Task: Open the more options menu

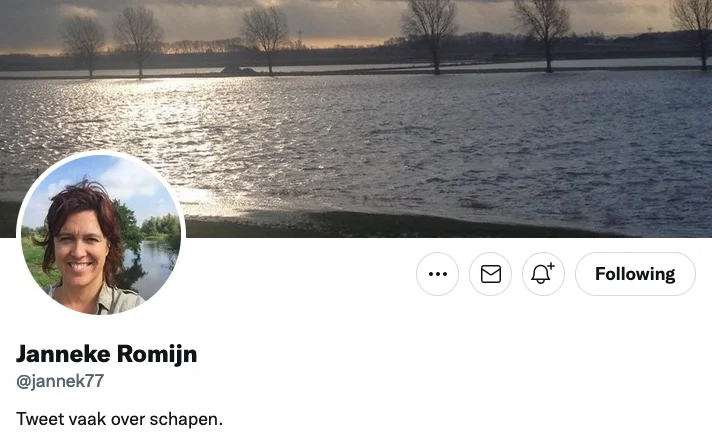Action: [437, 274]
